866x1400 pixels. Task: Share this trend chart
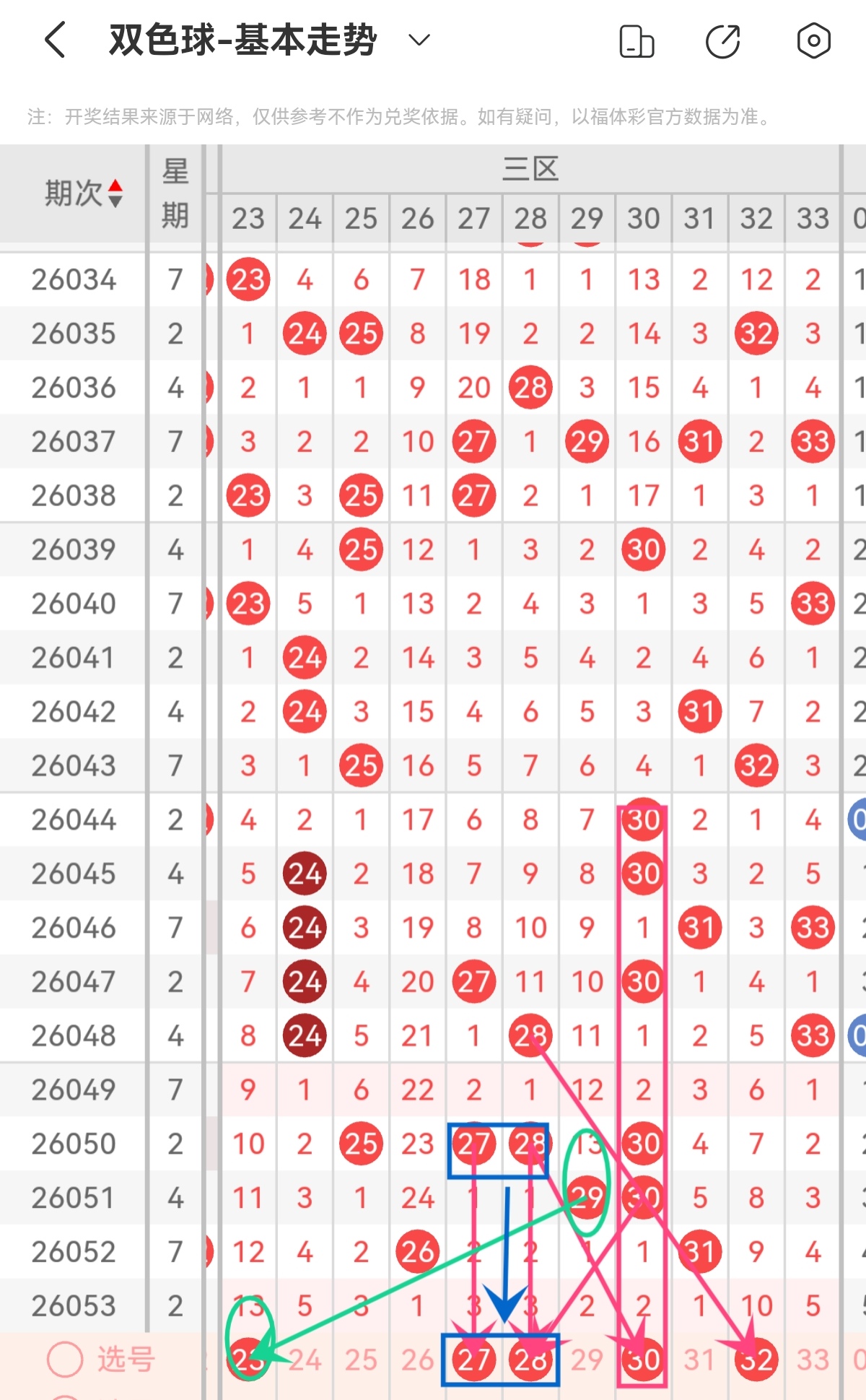click(x=723, y=41)
